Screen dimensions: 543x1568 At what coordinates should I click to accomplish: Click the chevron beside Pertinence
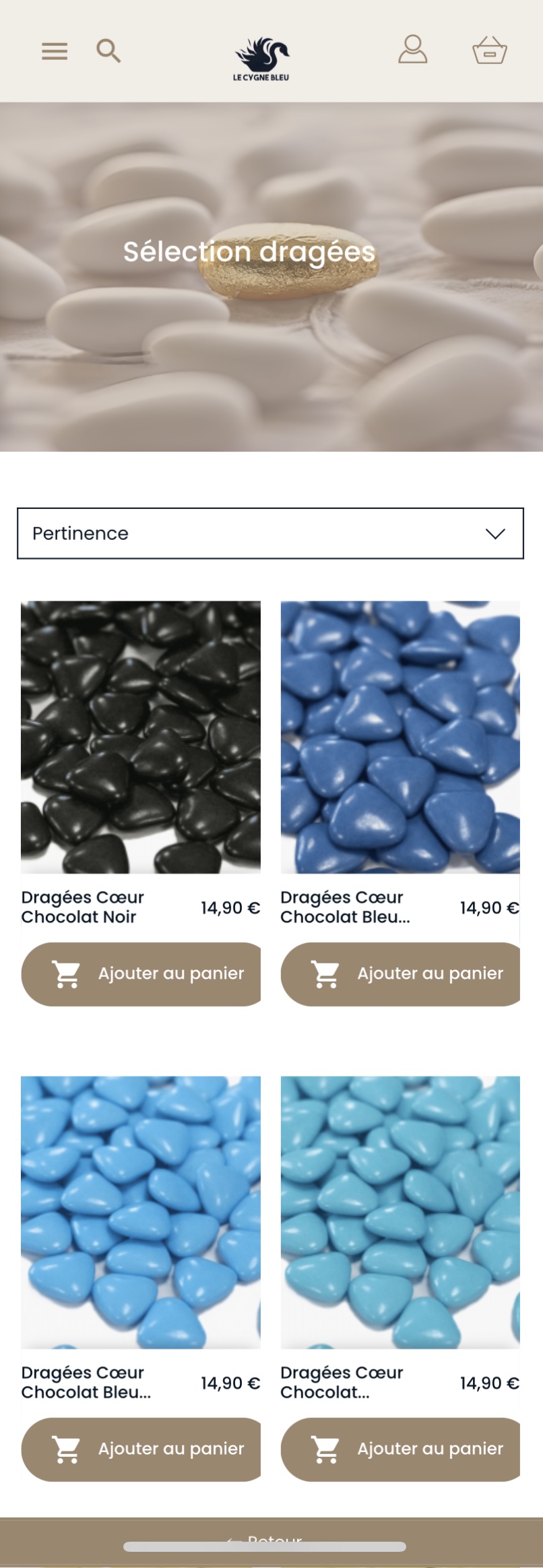click(x=496, y=533)
